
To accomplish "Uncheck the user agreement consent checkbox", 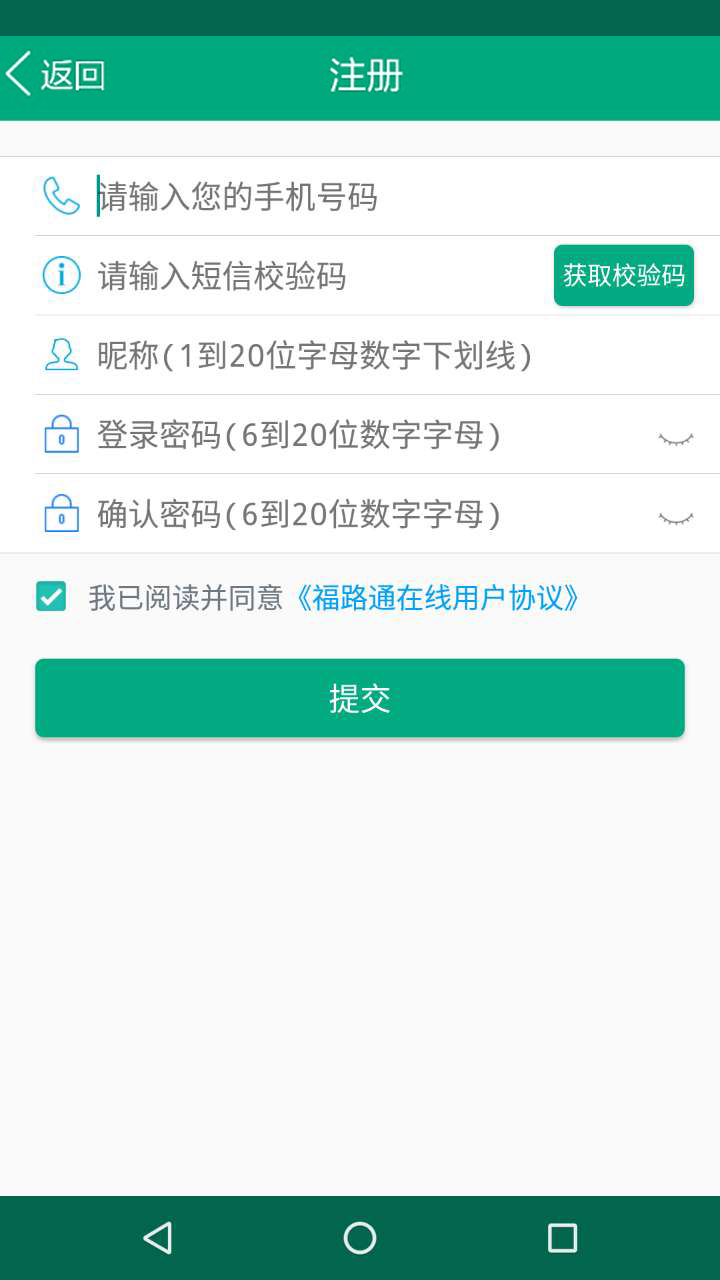I will point(51,596).
